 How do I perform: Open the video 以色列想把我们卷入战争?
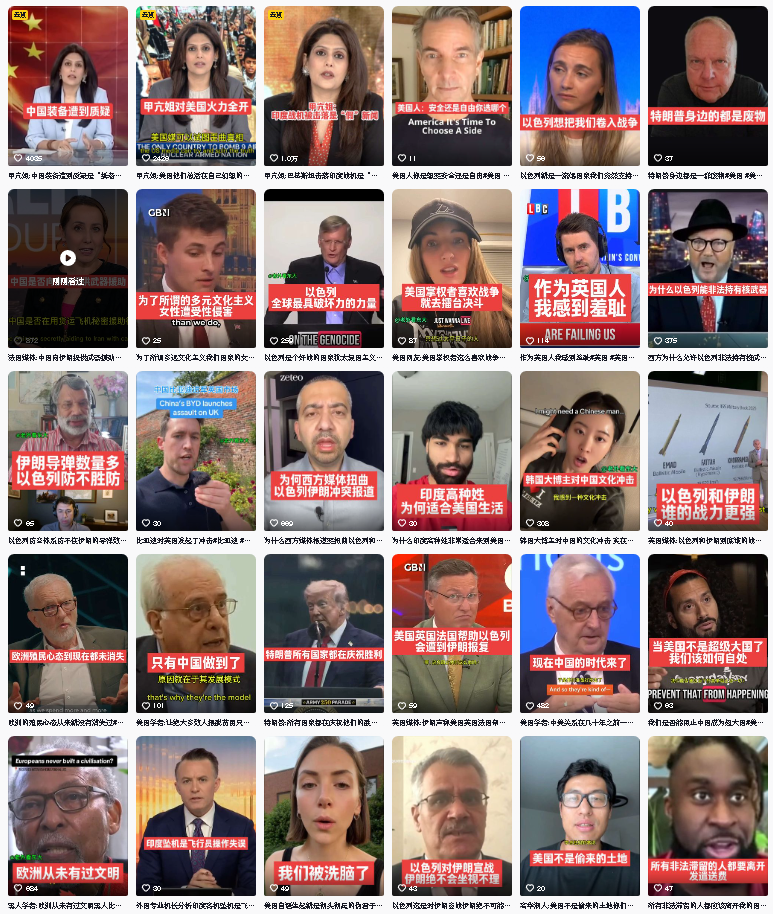click(579, 85)
